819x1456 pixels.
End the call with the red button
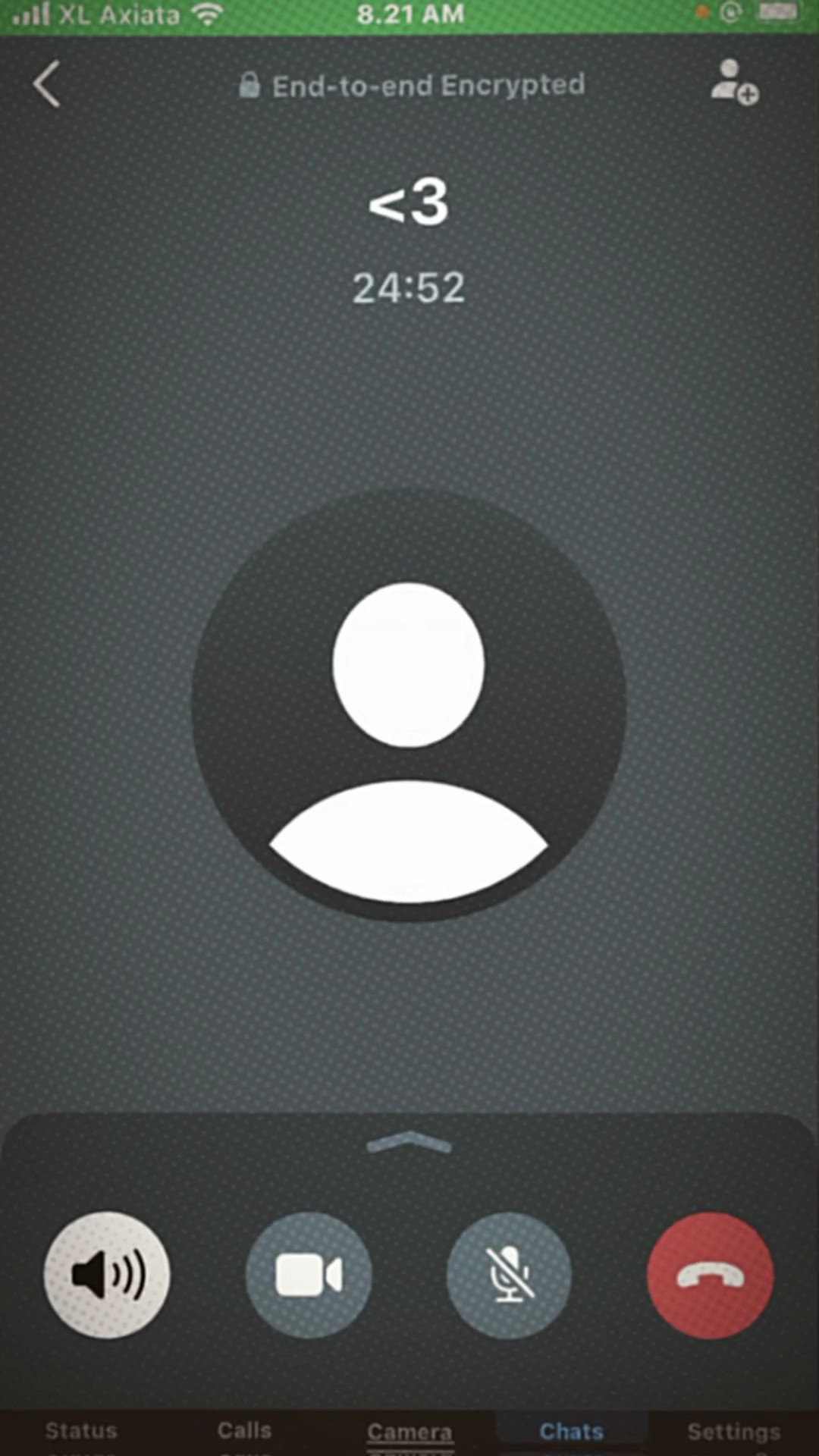[x=711, y=1275]
